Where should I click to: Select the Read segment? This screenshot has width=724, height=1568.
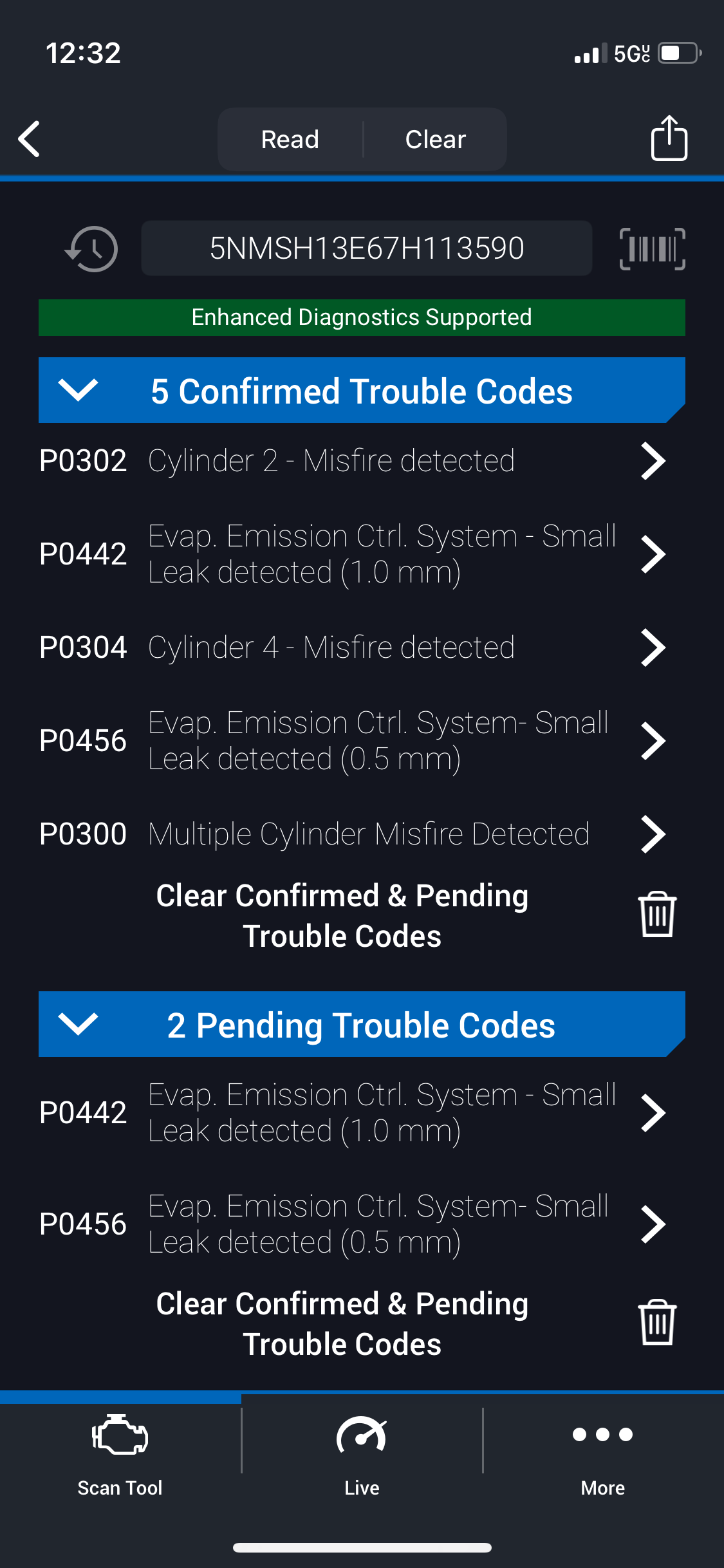[x=290, y=140]
